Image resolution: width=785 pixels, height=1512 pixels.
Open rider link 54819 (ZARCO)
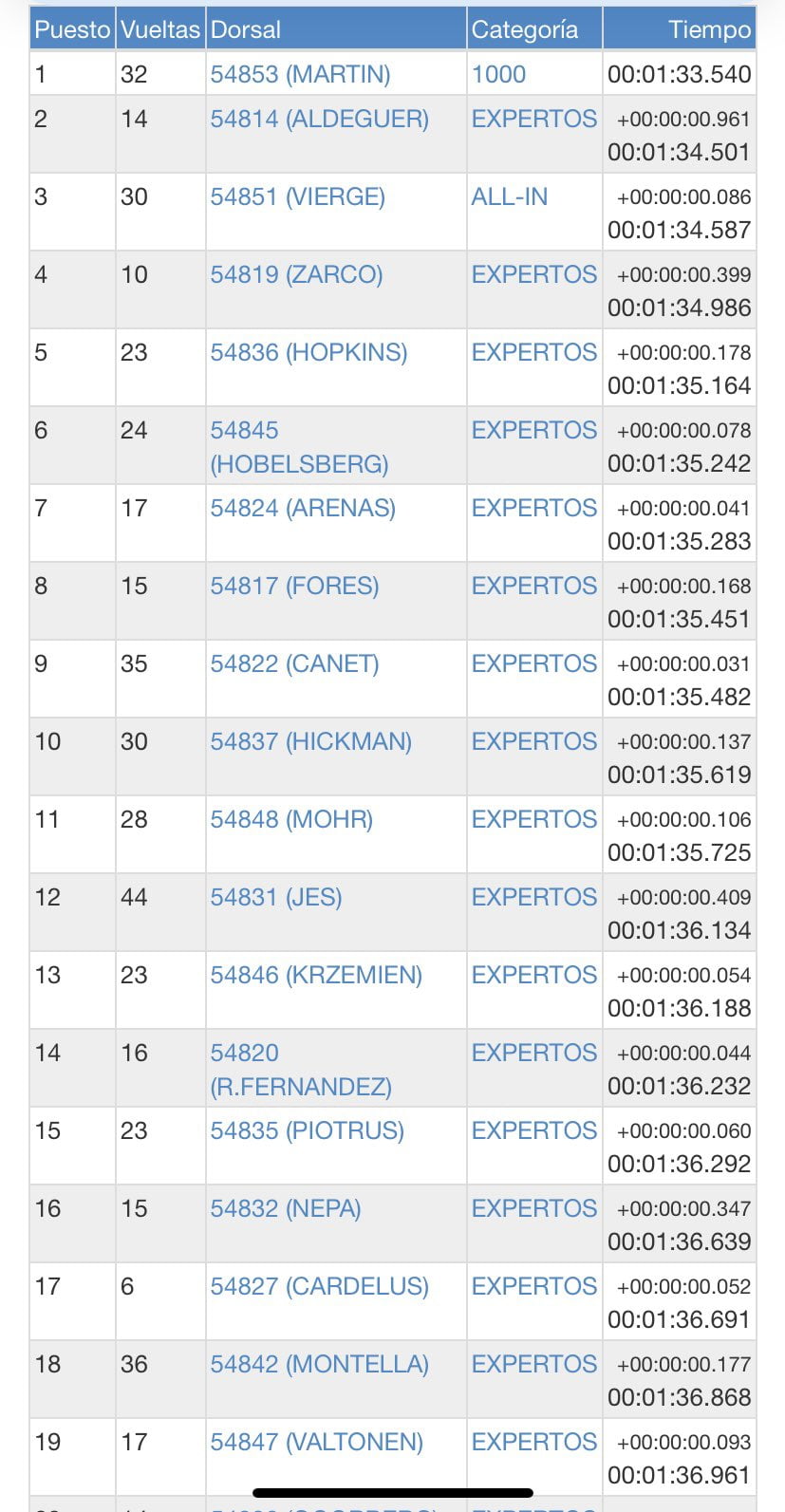point(296,274)
